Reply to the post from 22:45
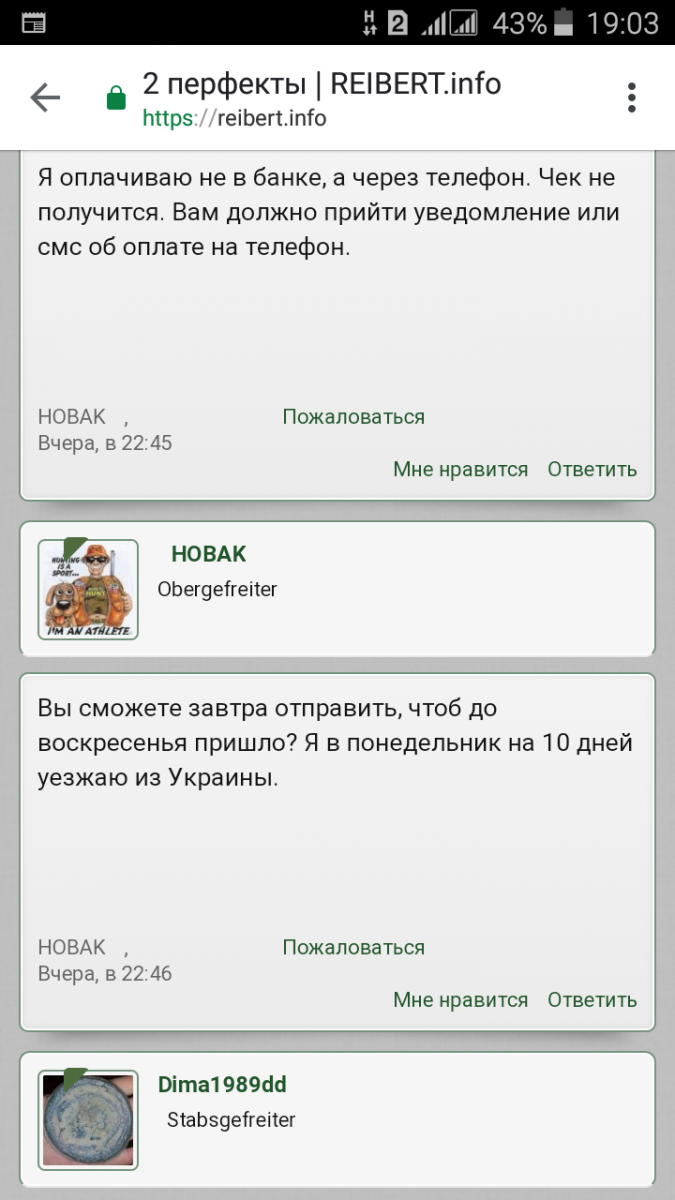The width and height of the screenshot is (675, 1200). coord(592,469)
